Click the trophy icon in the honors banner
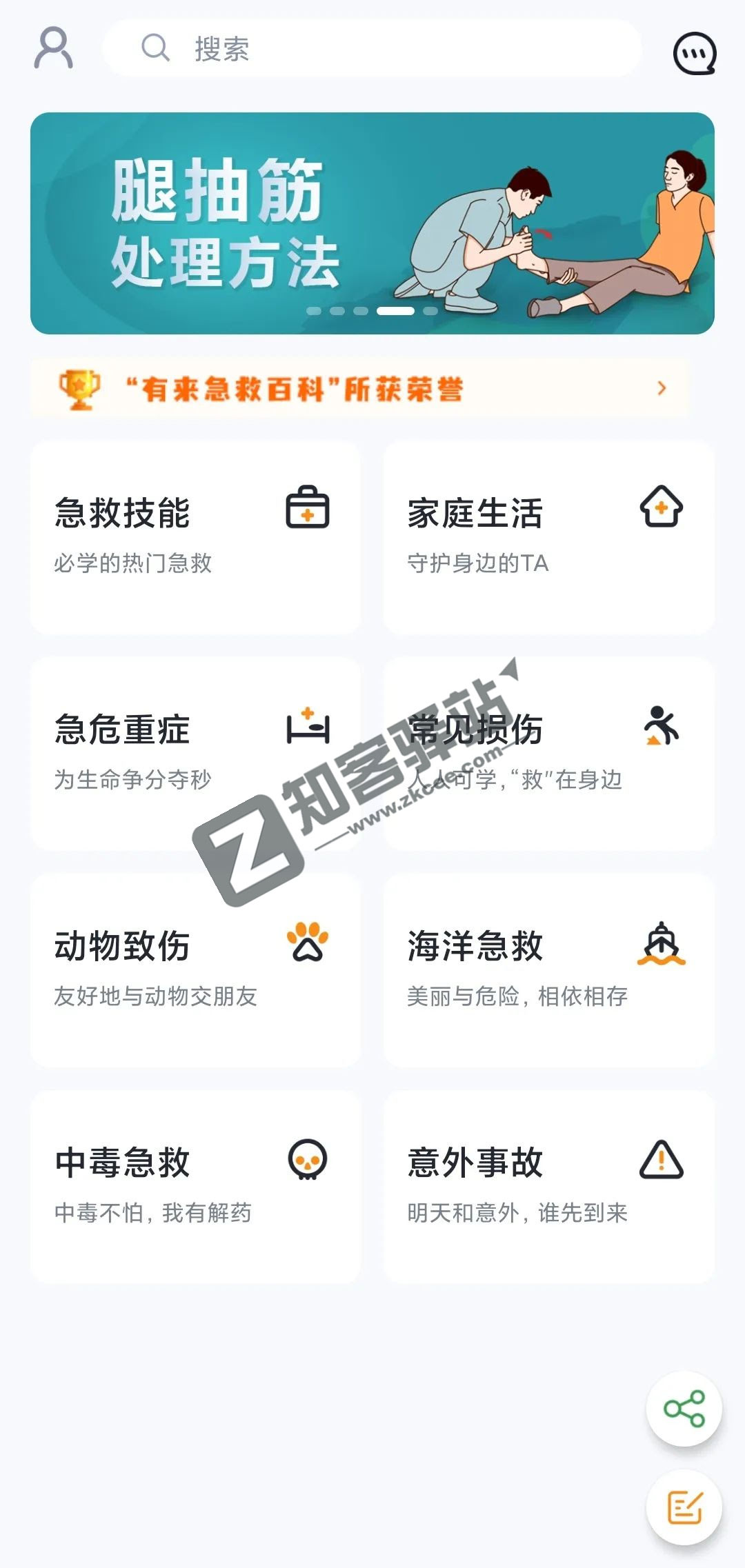Viewport: 745px width, 1568px height. pos(79,388)
